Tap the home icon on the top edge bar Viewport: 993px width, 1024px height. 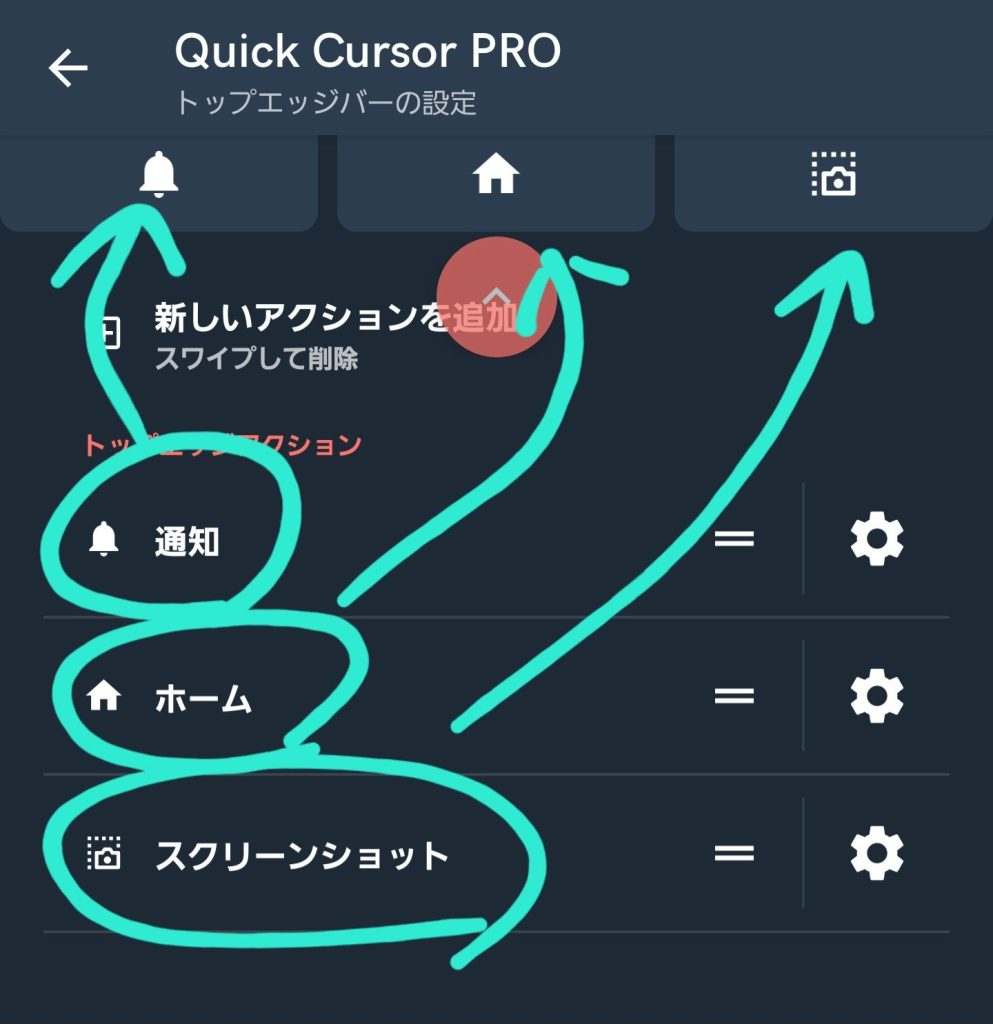(x=496, y=174)
